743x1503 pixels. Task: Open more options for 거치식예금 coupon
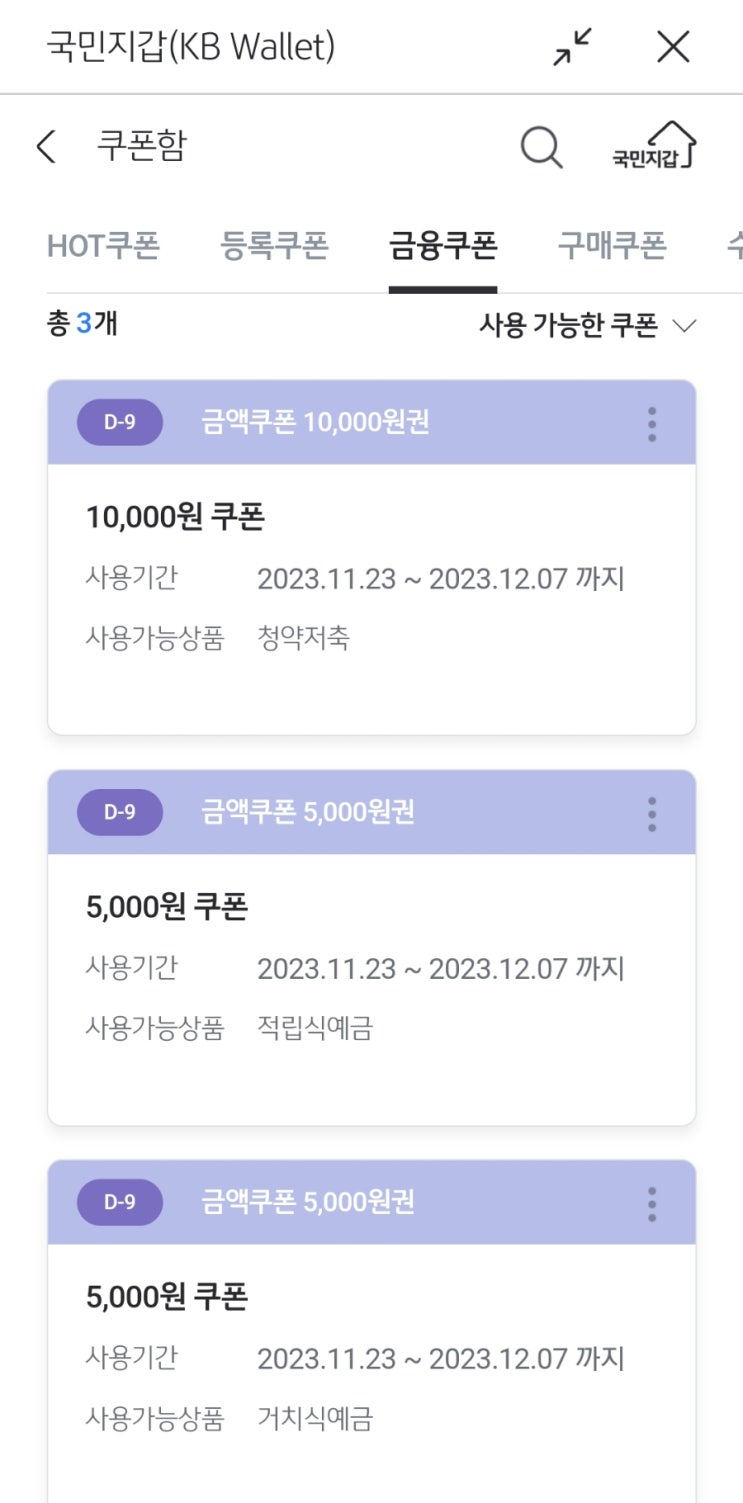click(652, 1204)
